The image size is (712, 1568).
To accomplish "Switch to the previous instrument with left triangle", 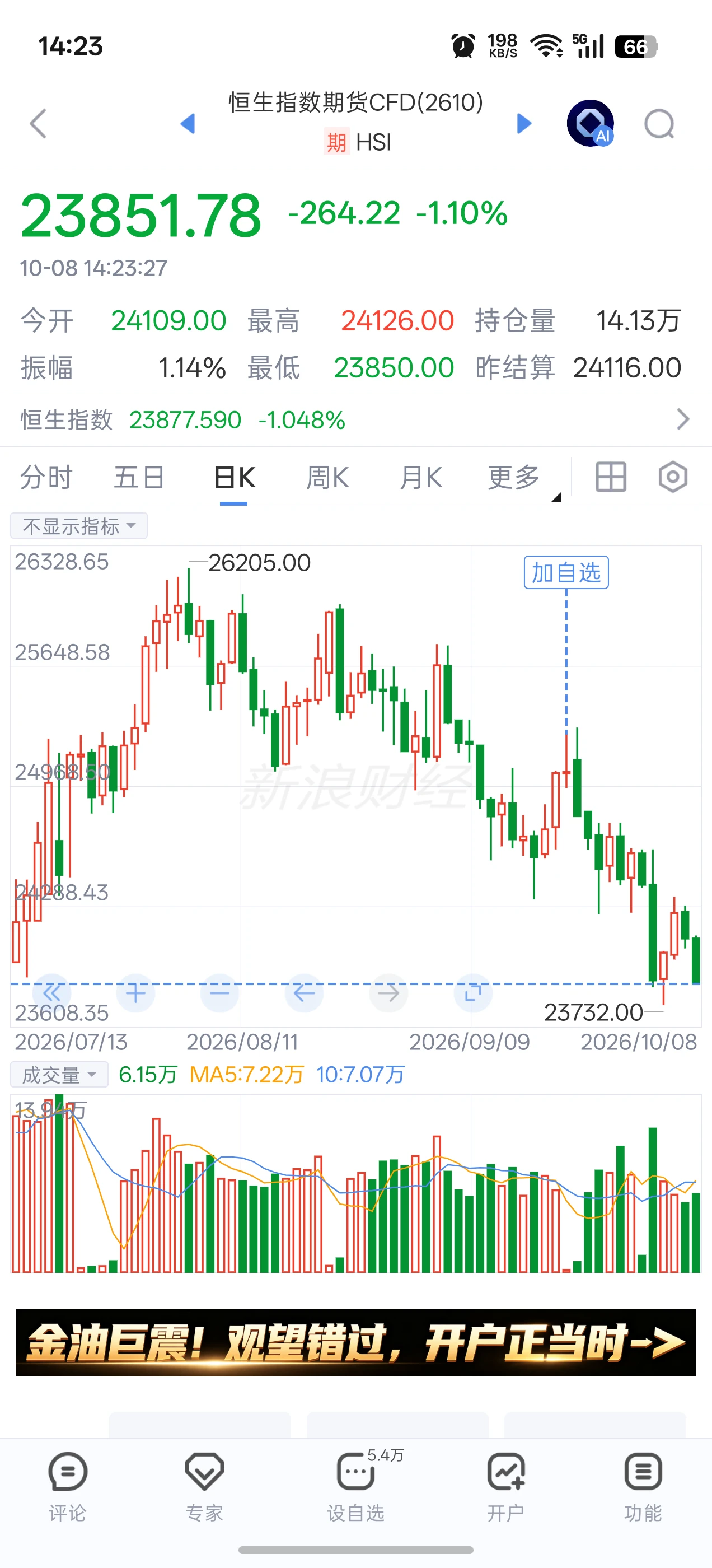I will pyautogui.click(x=188, y=124).
